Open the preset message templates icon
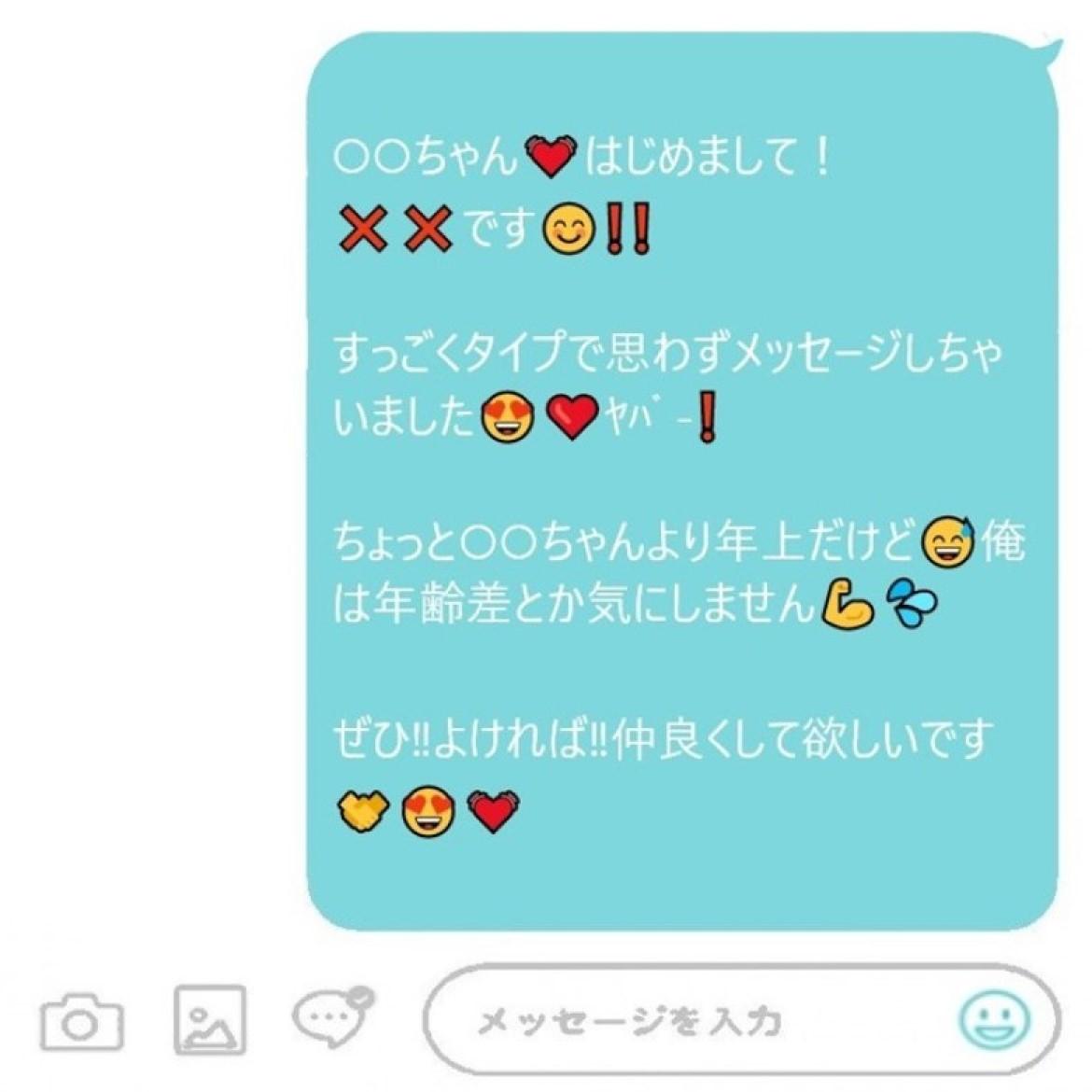Screen dimensions: 1092x1092 [x=329, y=1015]
